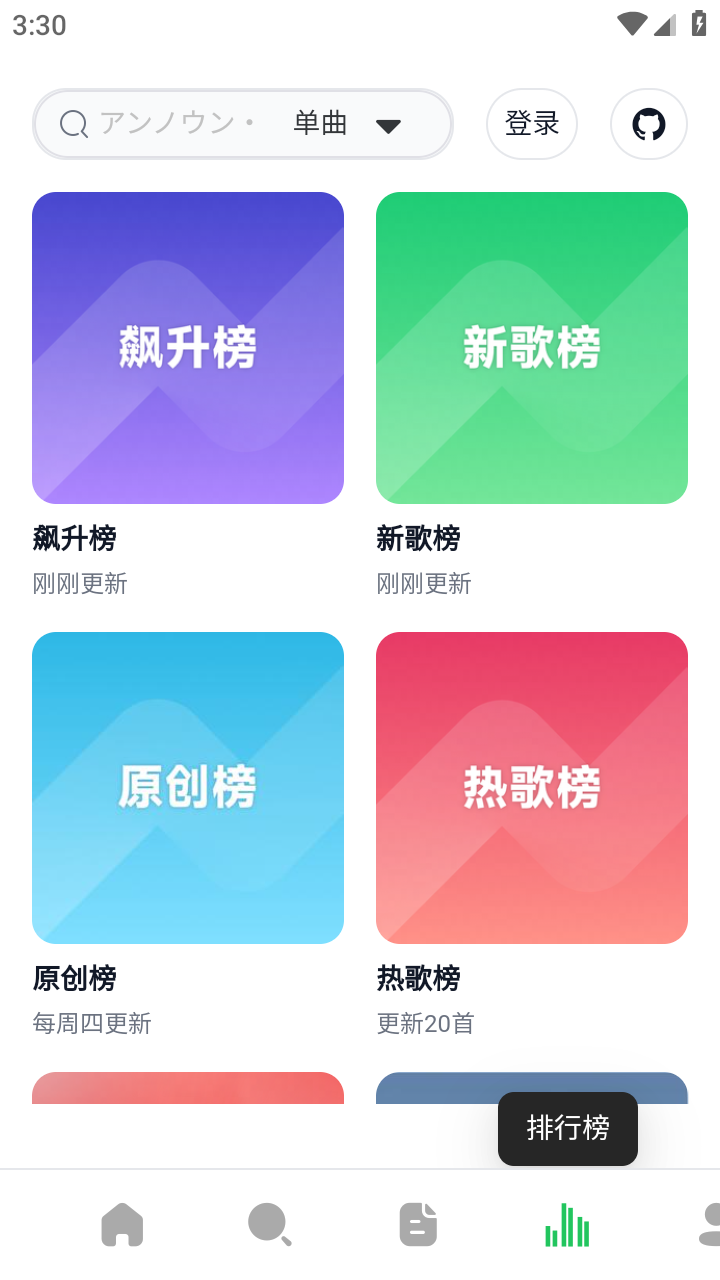
Task: Open the GitHub icon in top right
Action: click(648, 124)
